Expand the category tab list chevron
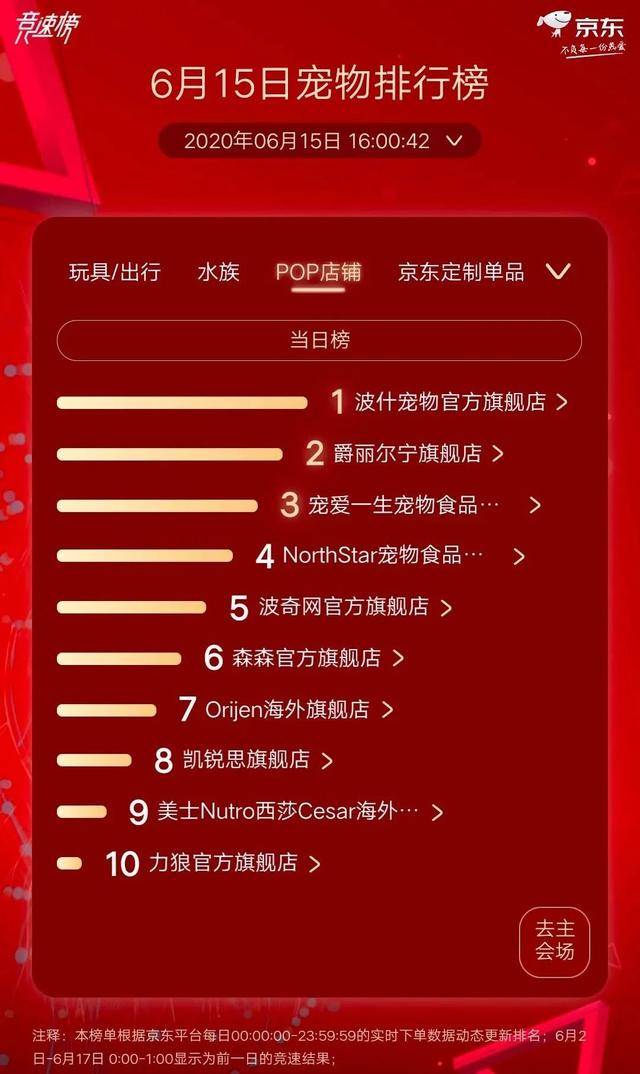Image resolution: width=640 pixels, height=1074 pixels. [x=559, y=272]
